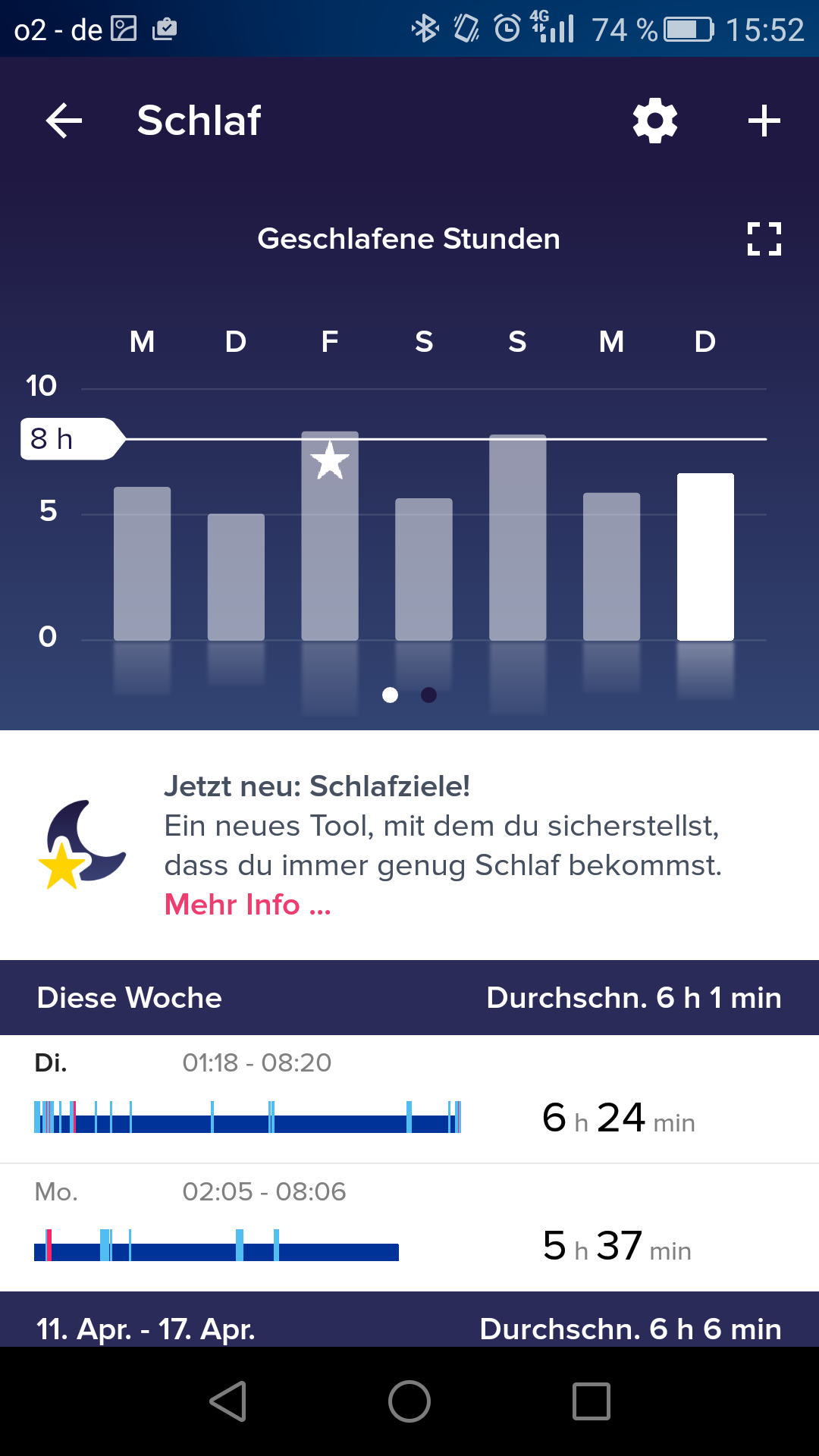Go back from the Schlaf screen
This screenshot has width=819, height=1456.
click(64, 121)
